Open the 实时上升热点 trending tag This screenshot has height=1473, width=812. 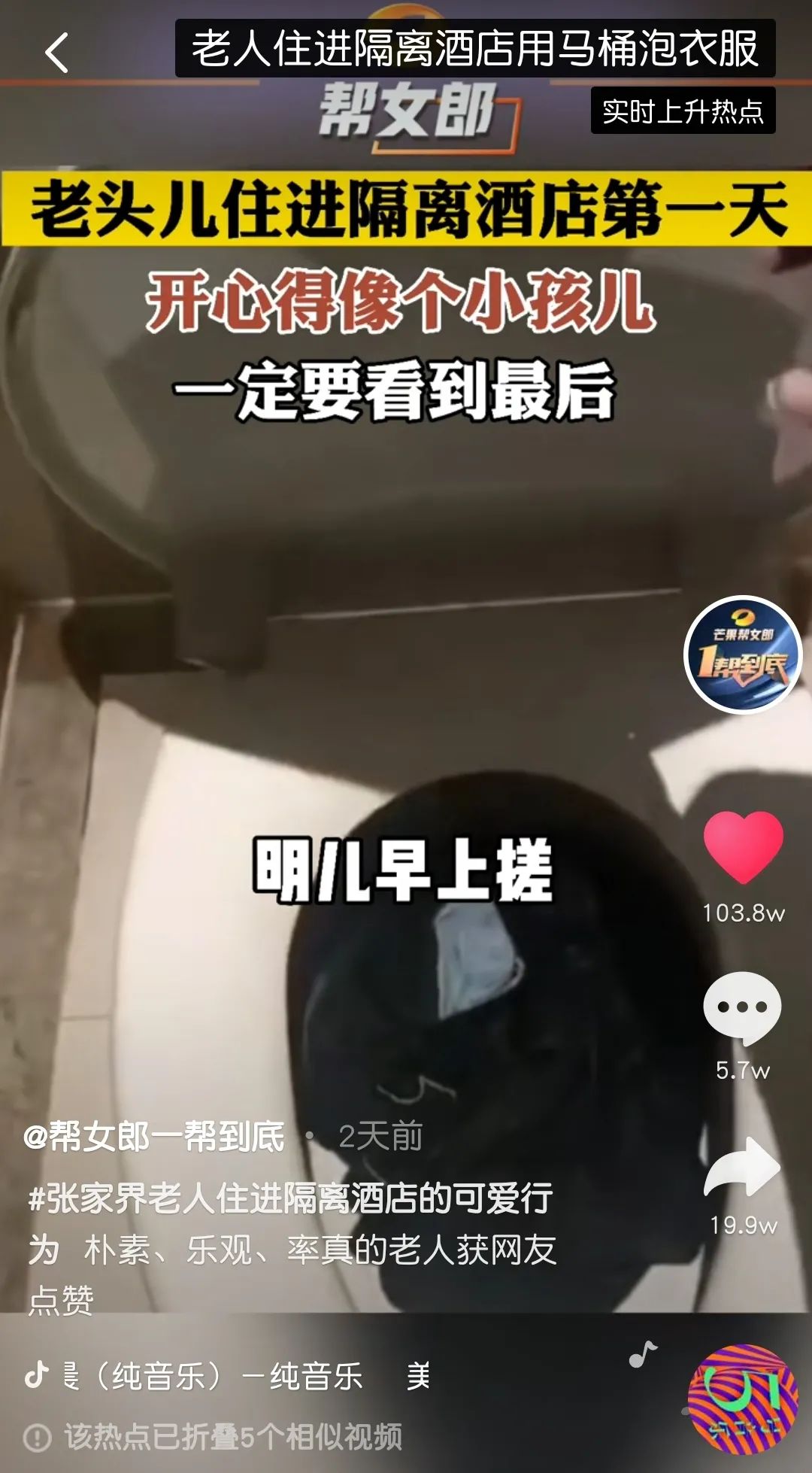tap(683, 111)
